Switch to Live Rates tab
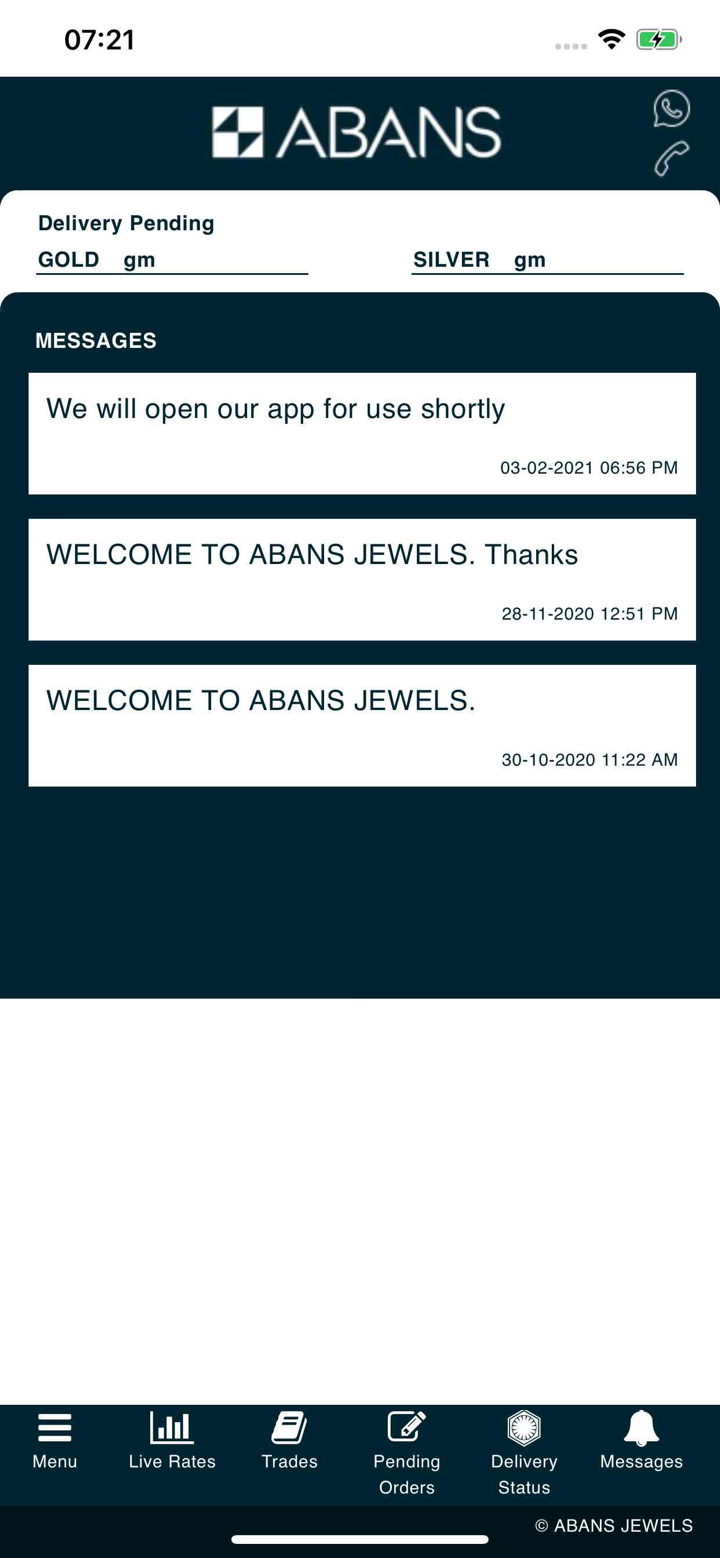This screenshot has width=720, height=1558. 172,1441
